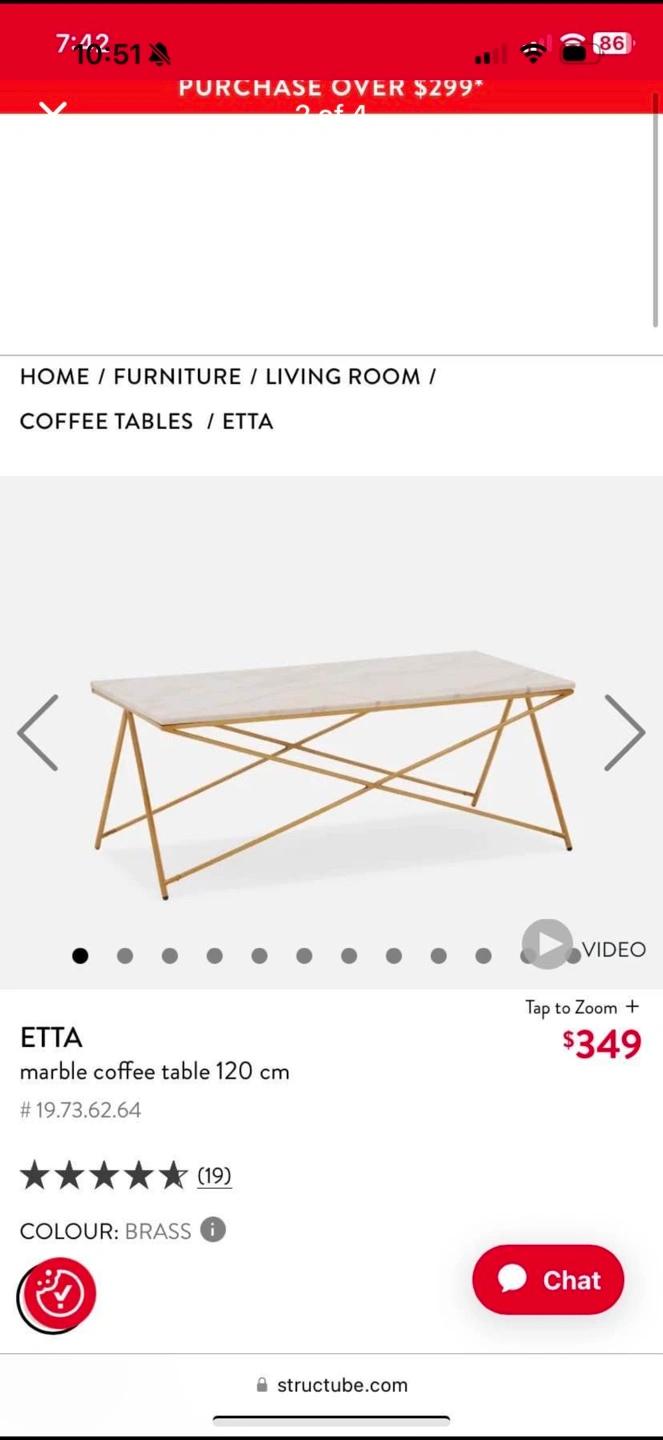This screenshot has height=1440, width=663.
Task: Open the round red clock-check badge
Action: (x=57, y=1295)
